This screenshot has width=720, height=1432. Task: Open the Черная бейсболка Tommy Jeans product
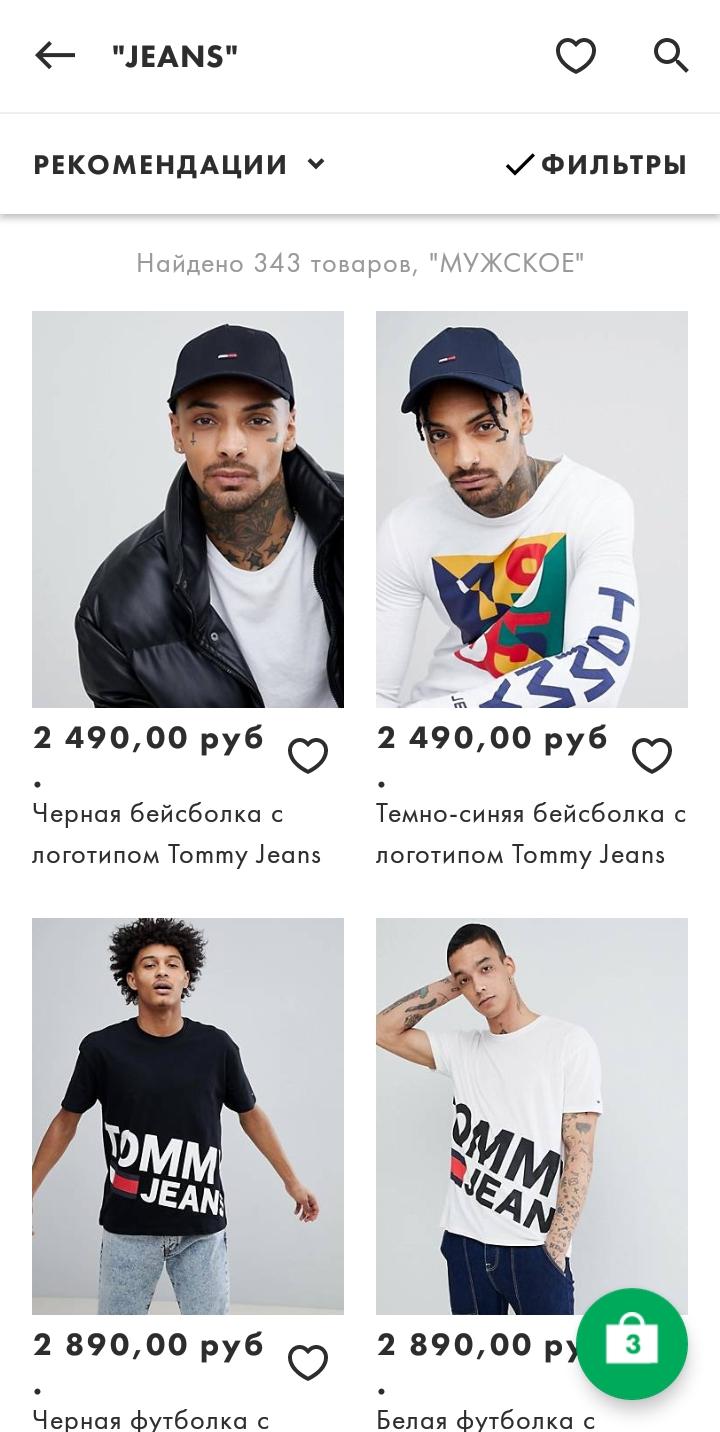pos(188,509)
